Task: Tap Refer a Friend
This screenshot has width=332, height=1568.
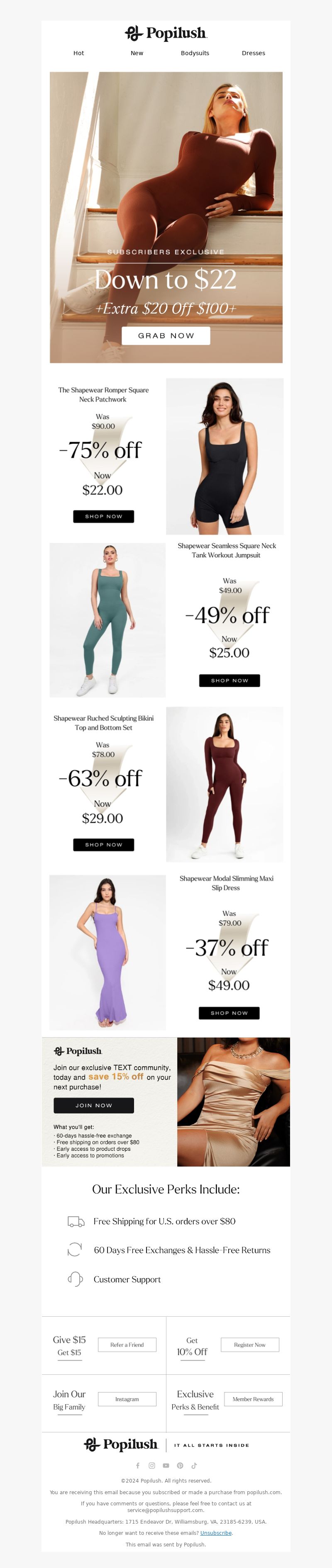Action: click(127, 1344)
